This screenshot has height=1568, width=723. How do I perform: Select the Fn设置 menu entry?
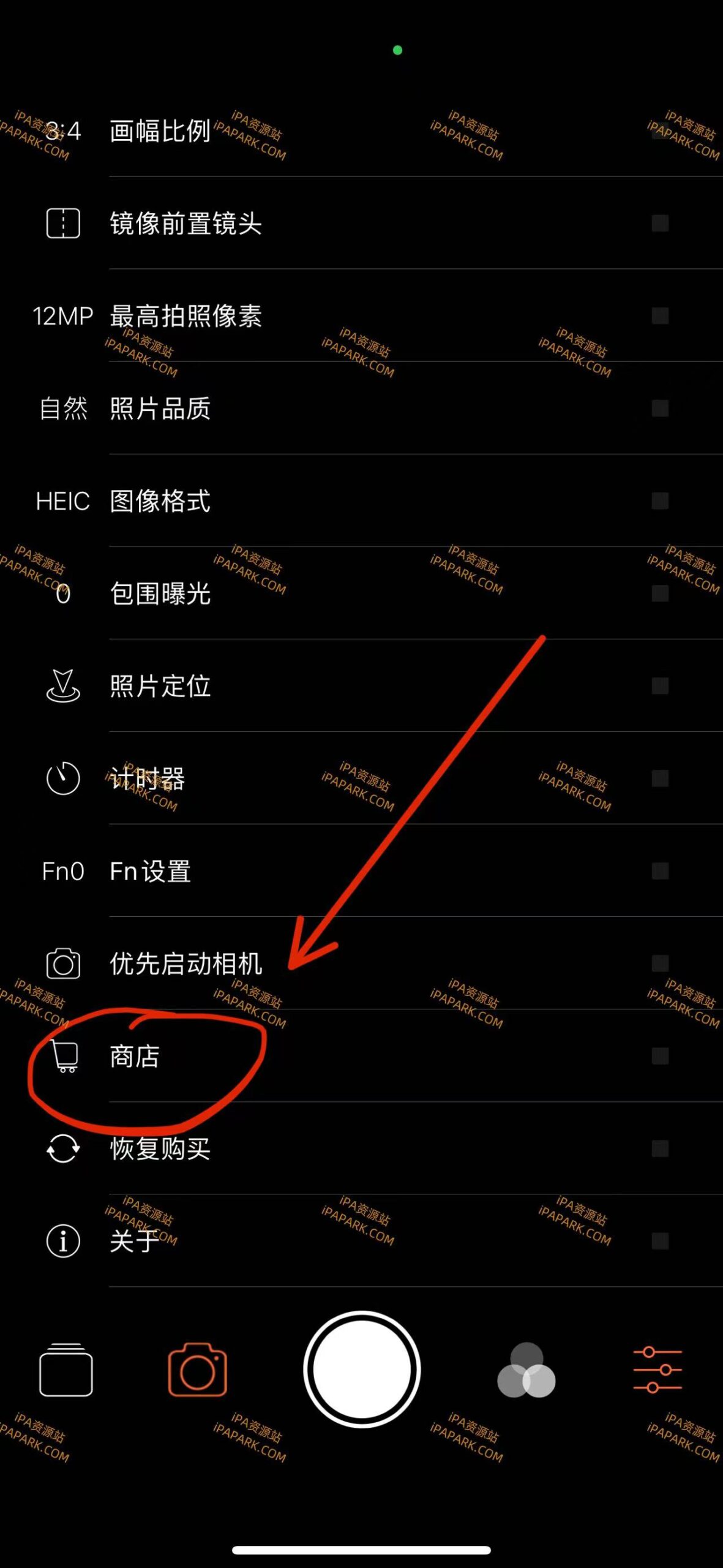[x=149, y=872]
